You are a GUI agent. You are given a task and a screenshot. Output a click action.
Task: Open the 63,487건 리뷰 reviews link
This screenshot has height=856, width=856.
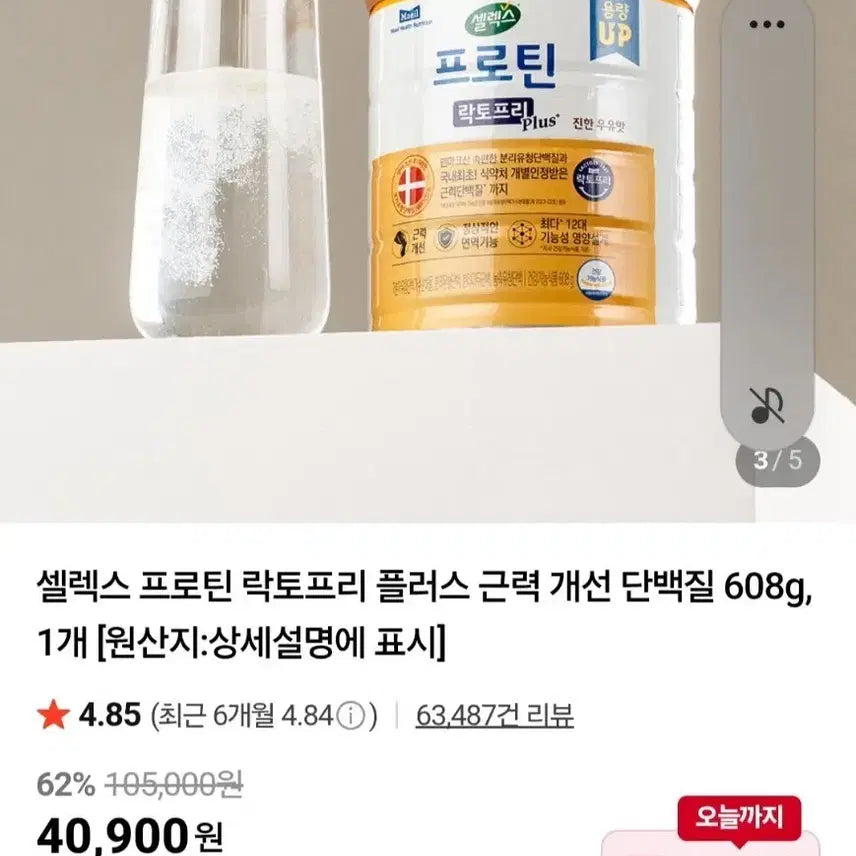494,715
